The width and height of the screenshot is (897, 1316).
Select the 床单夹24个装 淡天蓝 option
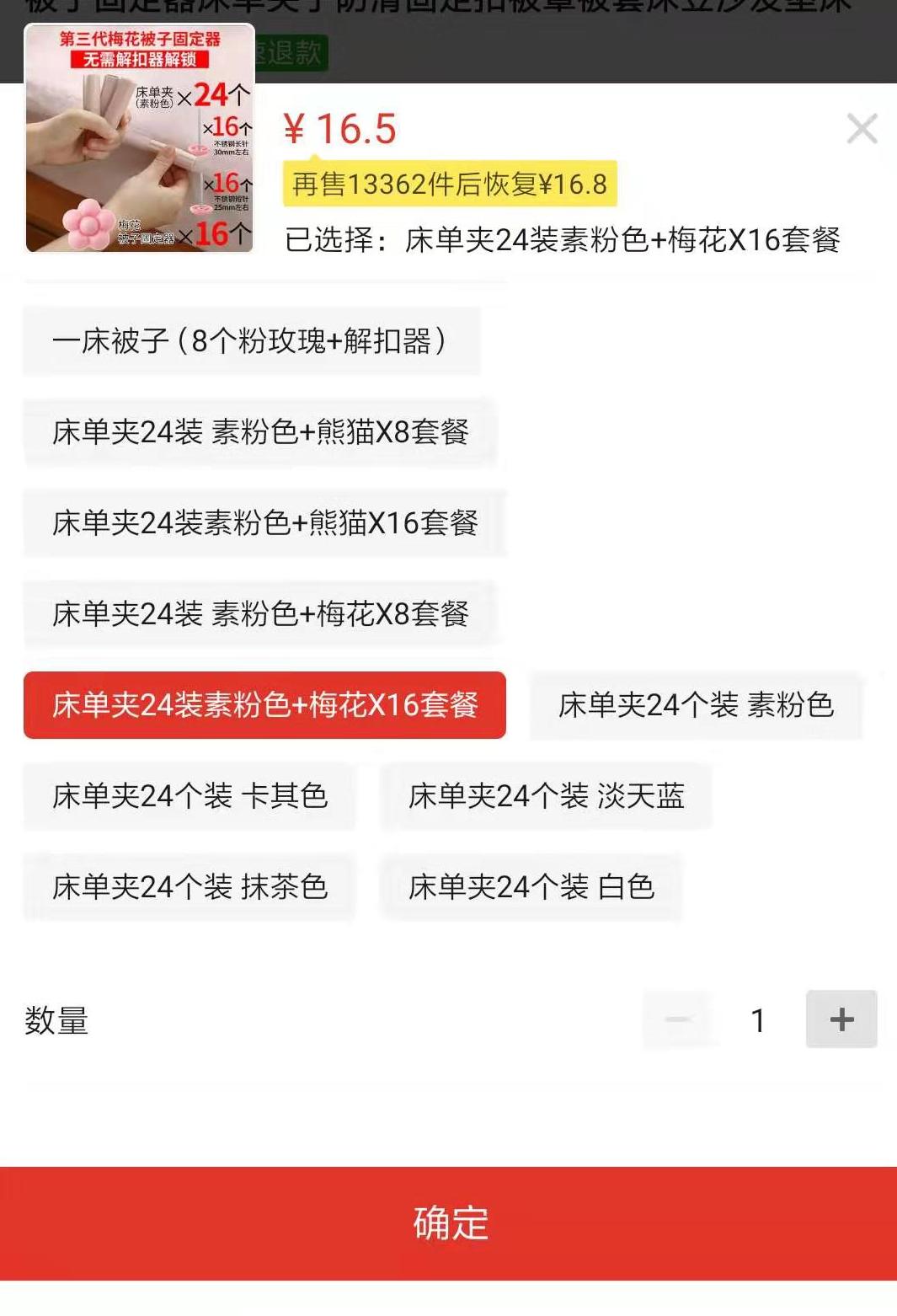click(545, 797)
